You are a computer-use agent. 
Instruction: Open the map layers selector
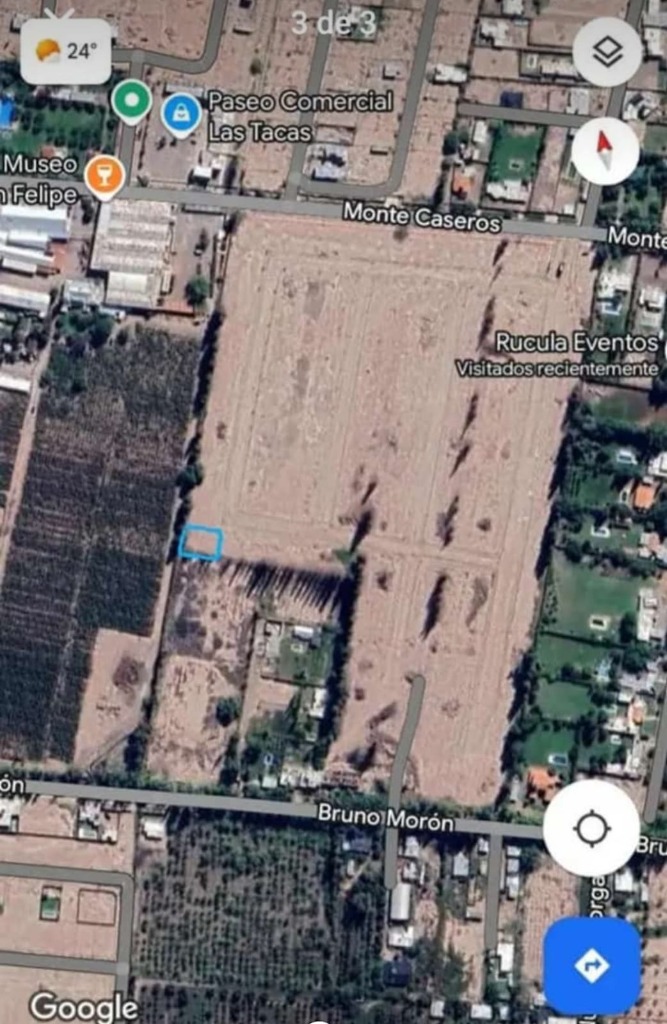(607, 52)
